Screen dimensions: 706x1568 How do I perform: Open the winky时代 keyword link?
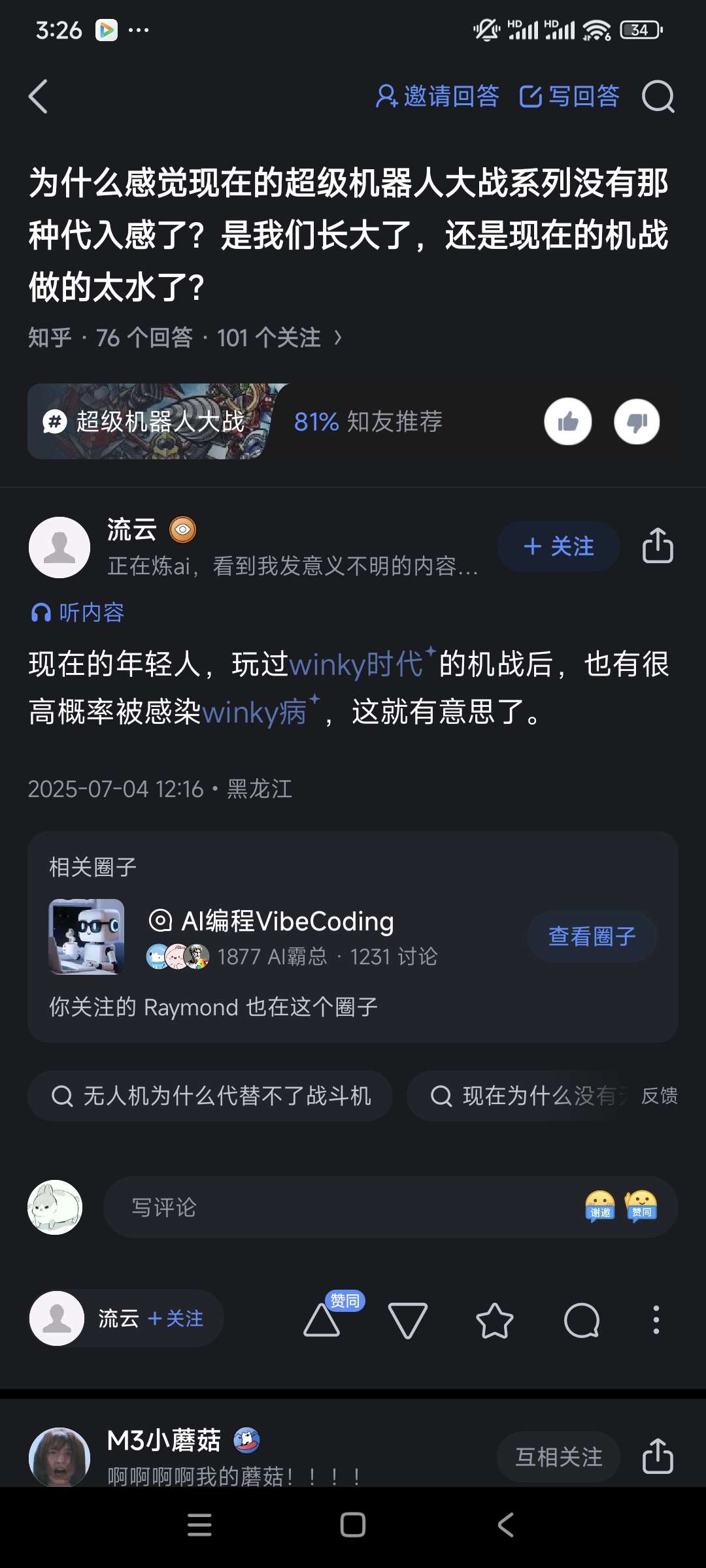356,664
